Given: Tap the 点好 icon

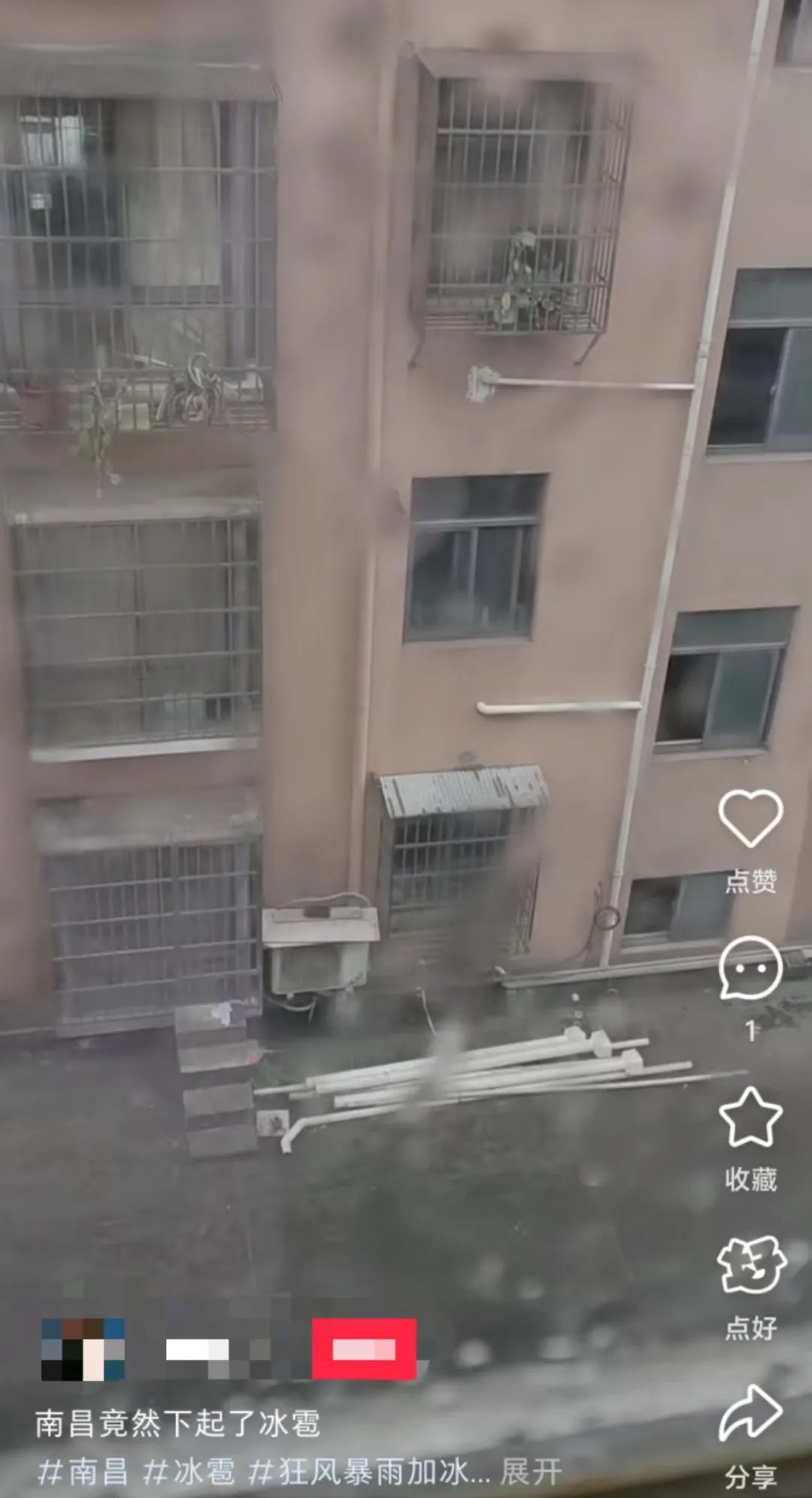Looking at the screenshot, I should pyautogui.click(x=750, y=1266).
